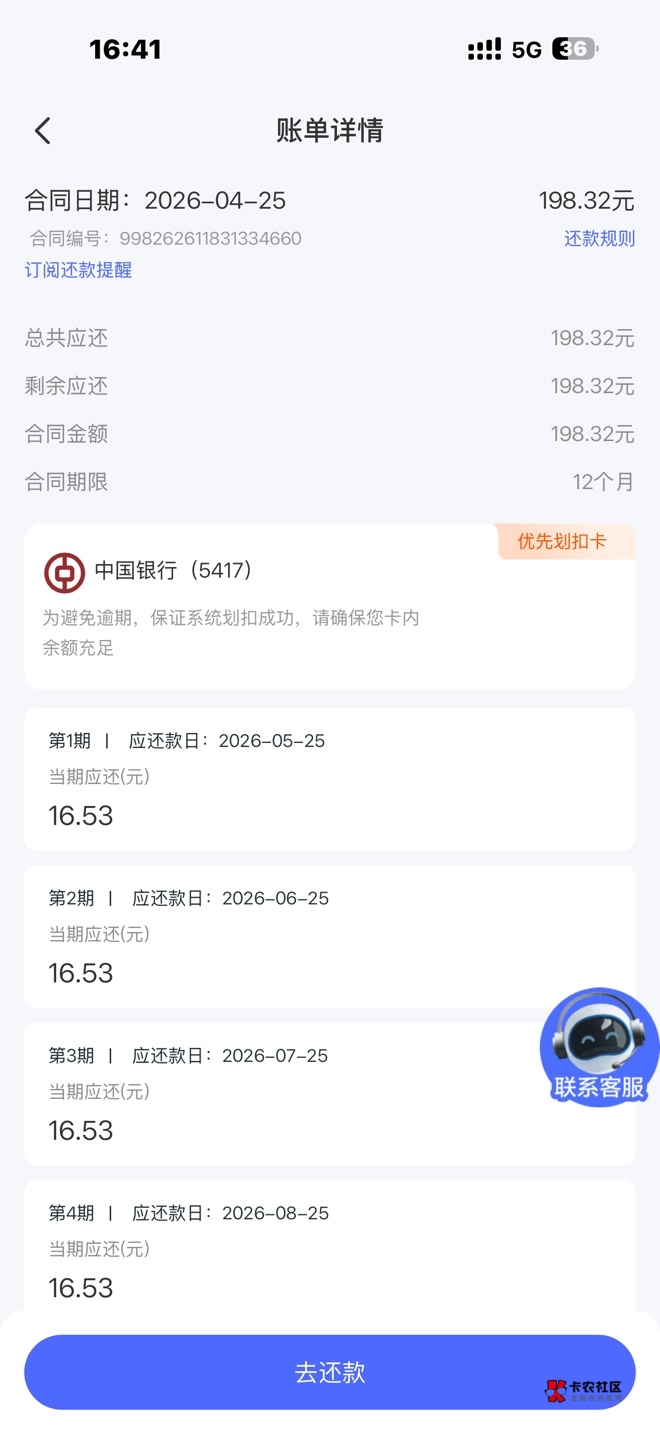This screenshot has width=660, height=1434.
Task: Go back from the 账单详情 page
Action: (42, 131)
